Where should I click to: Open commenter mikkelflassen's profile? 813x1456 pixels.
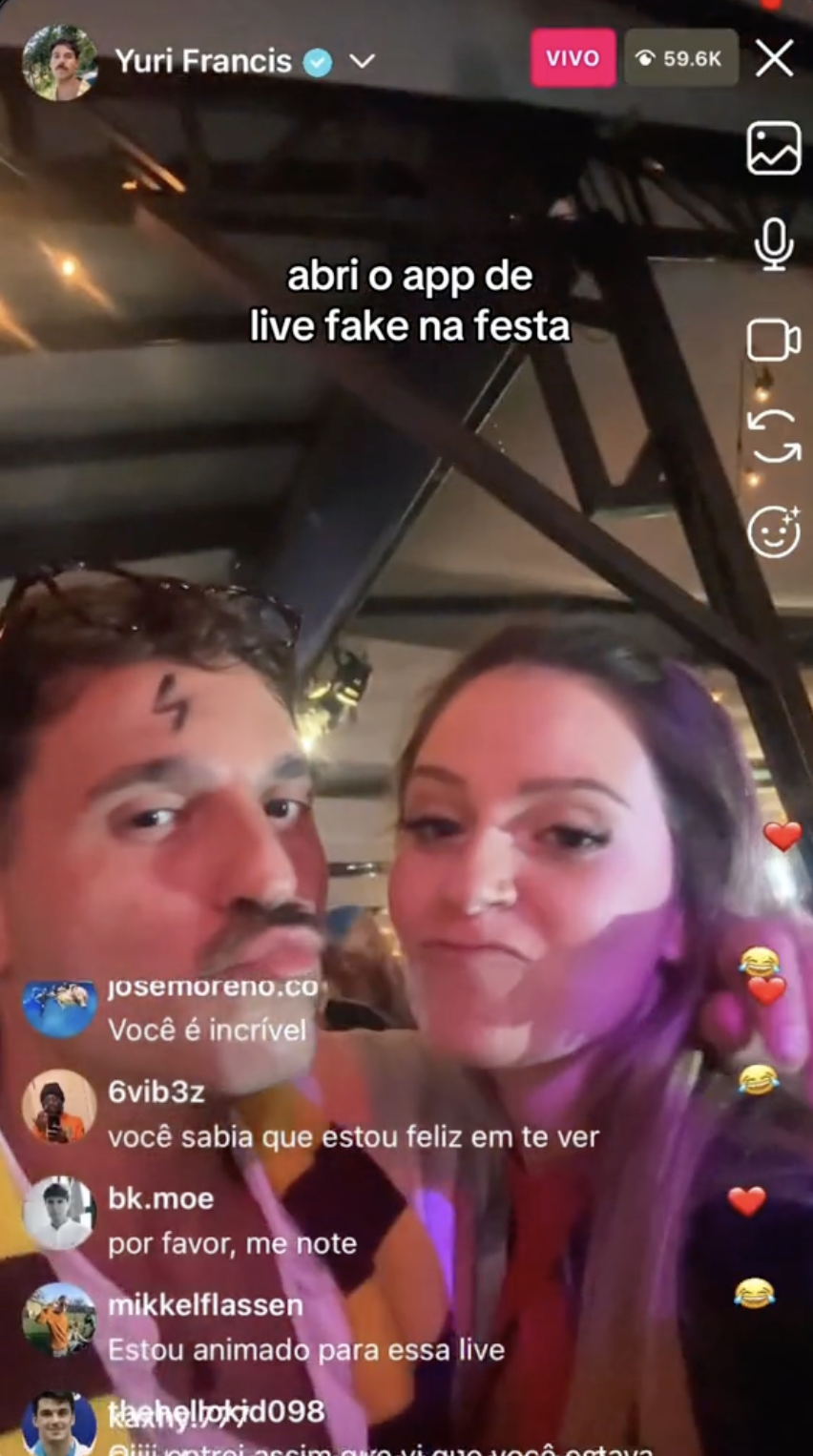(59, 1321)
